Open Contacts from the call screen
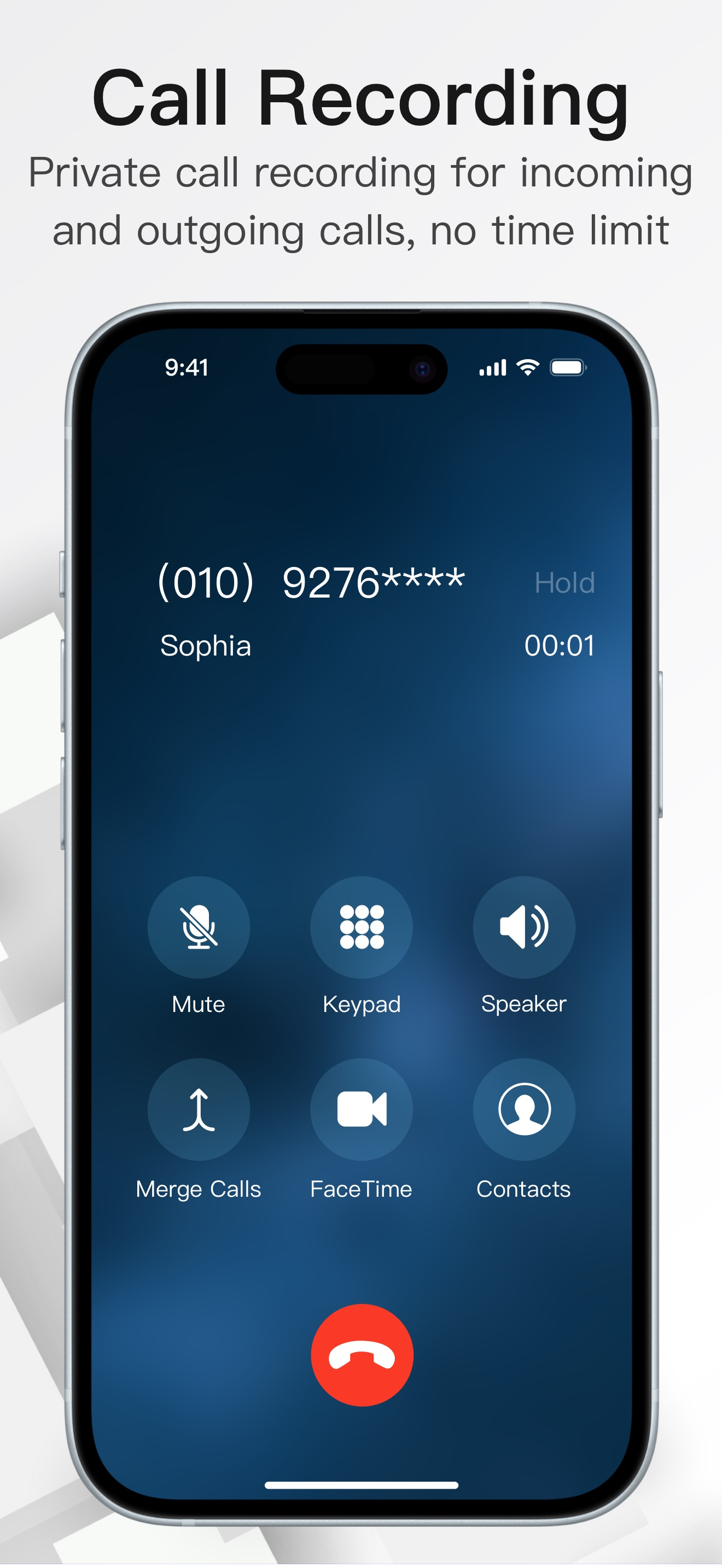 [523, 1110]
